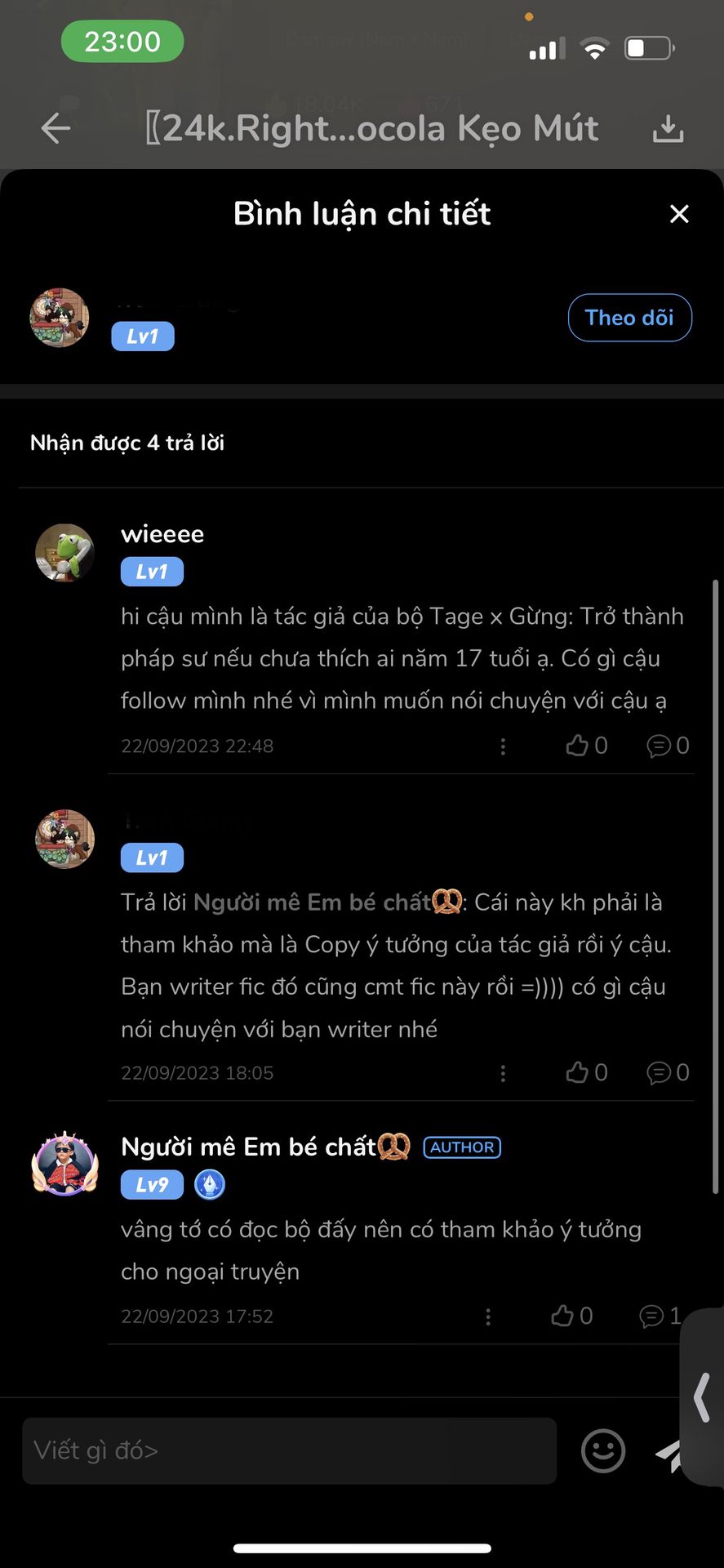Screen dimensions: 724x1568
Task: Close the Bình luận chi tiết panel
Action: click(x=679, y=214)
